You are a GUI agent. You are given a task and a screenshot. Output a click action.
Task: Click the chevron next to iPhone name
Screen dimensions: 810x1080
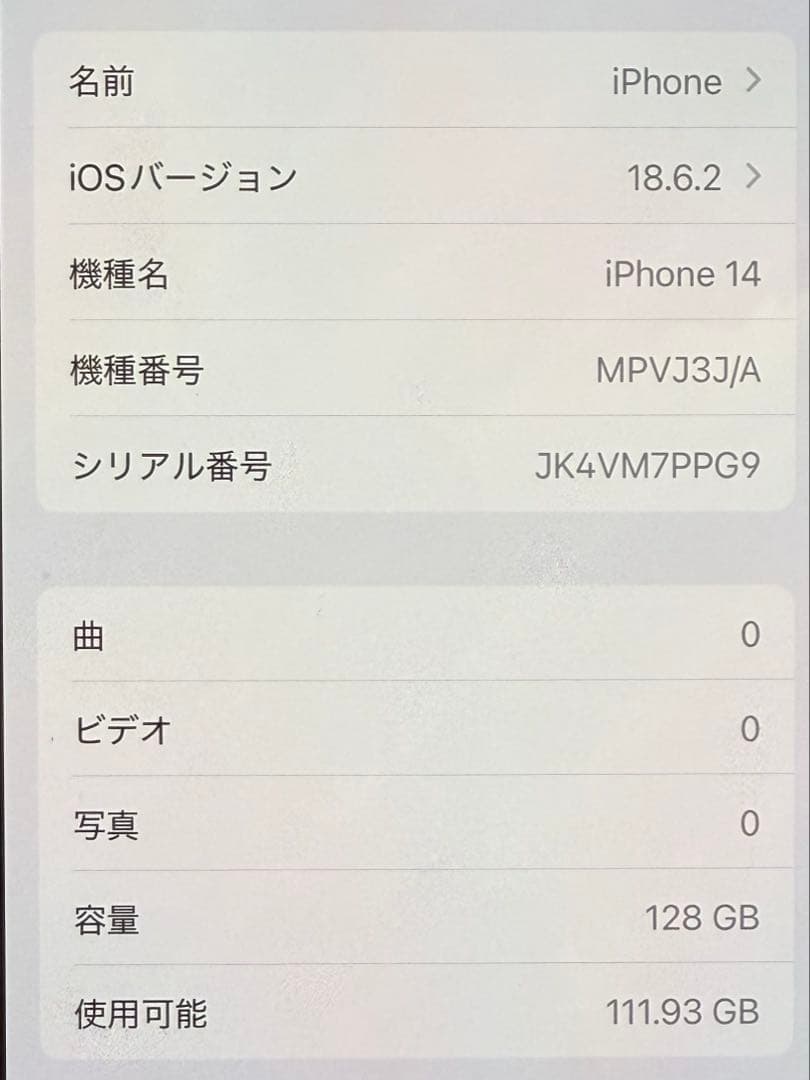pos(753,83)
